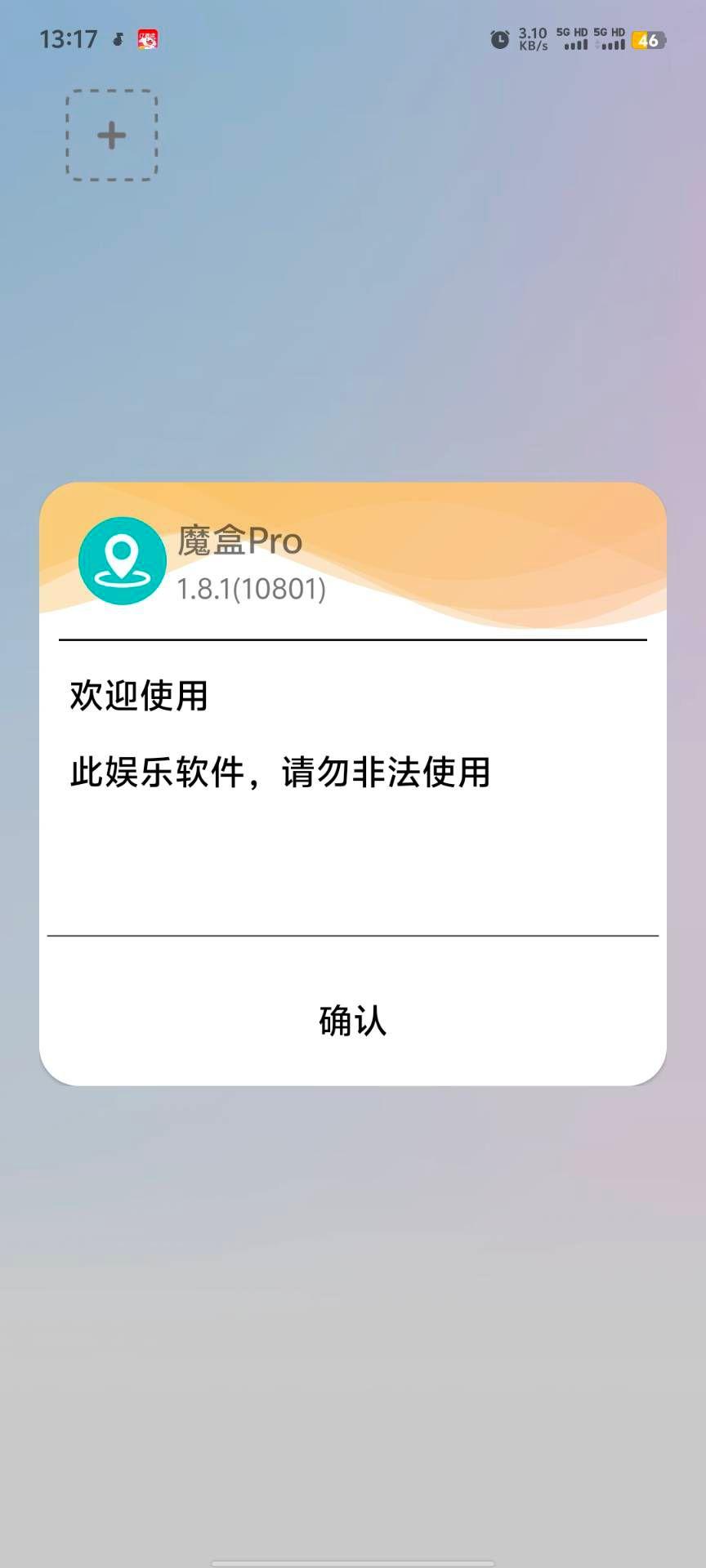Viewport: 706px width, 1568px height.
Task: Confirm the welcome dialog with 确认
Action: (x=352, y=1020)
